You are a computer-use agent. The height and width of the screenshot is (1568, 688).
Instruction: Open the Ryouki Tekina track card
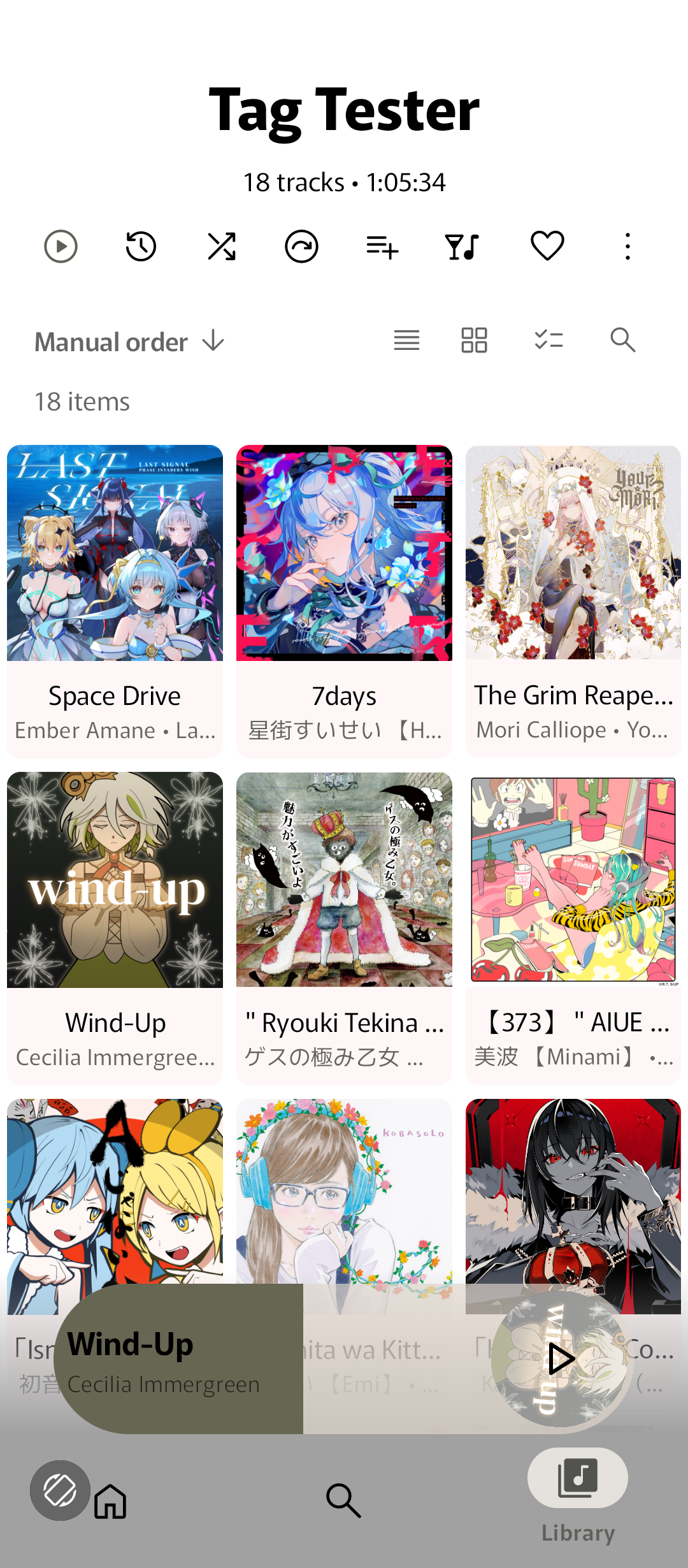[x=344, y=927]
